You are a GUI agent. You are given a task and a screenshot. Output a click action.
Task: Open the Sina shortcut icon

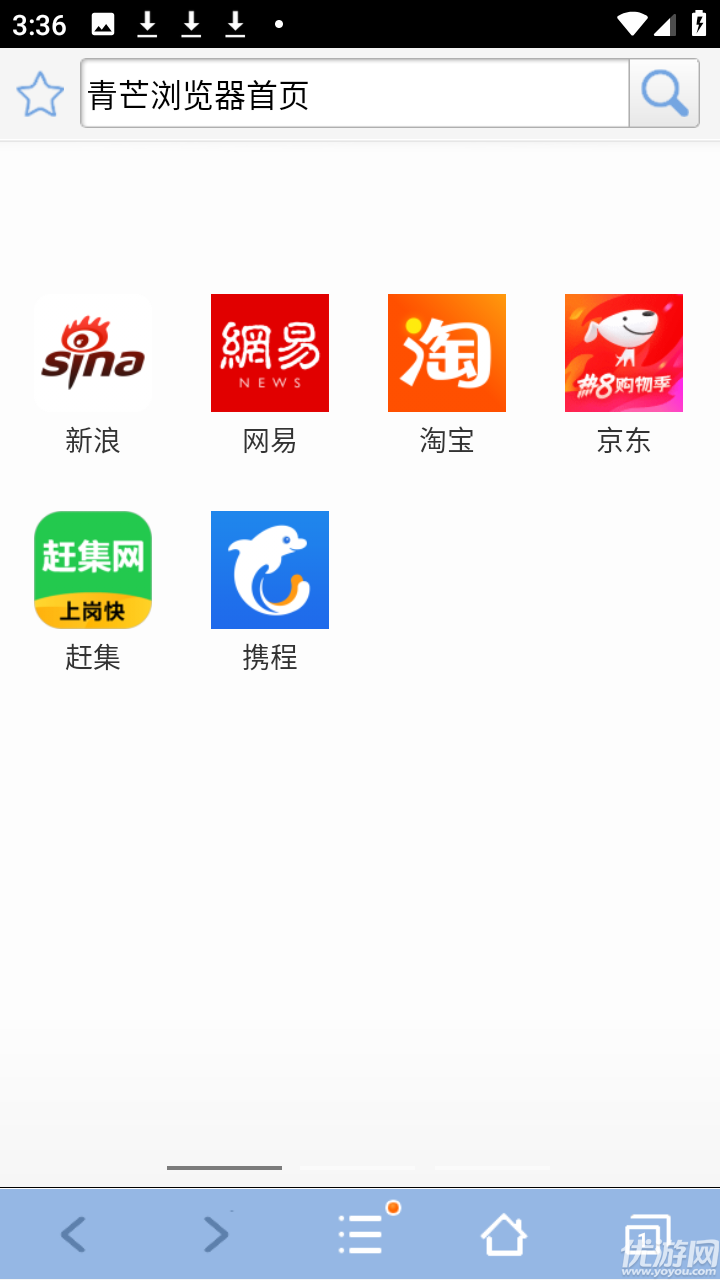pos(92,352)
